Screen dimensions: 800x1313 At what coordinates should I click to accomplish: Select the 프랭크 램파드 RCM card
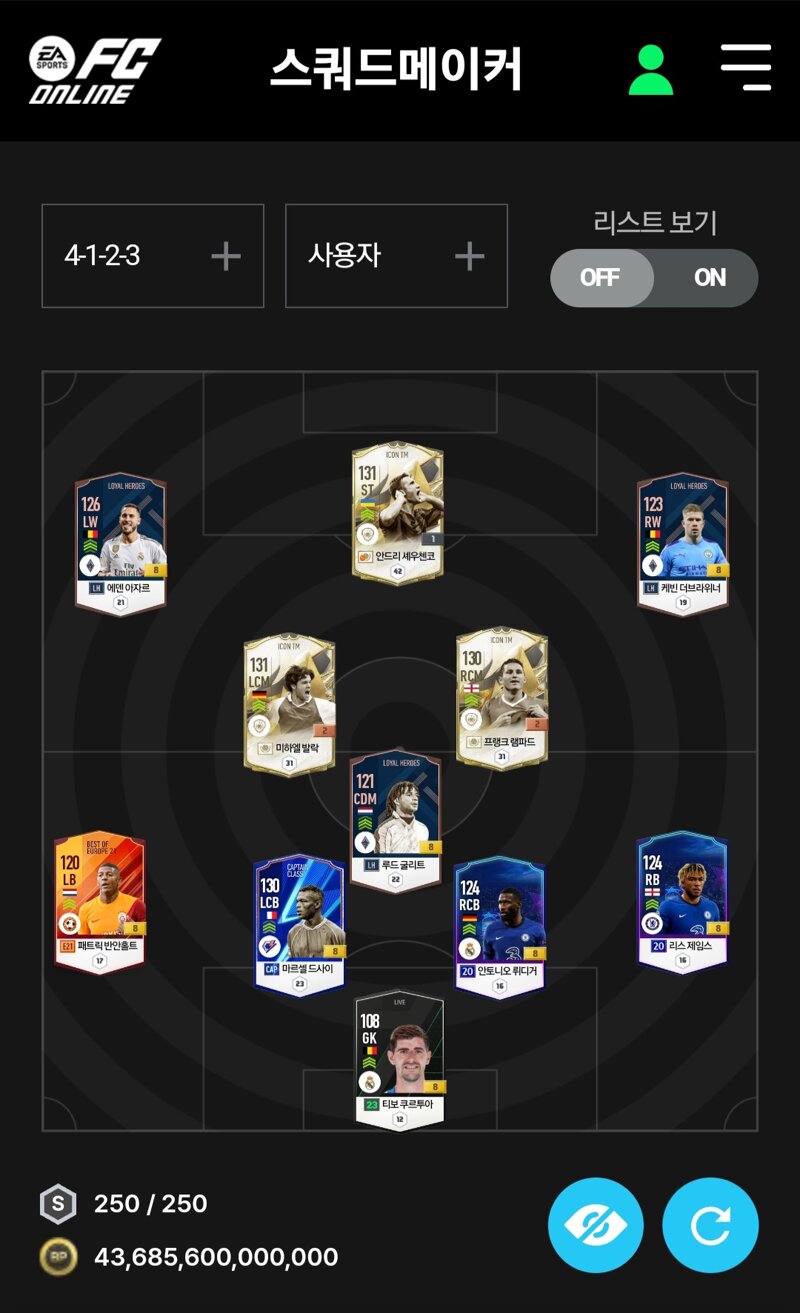[x=501, y=697]
